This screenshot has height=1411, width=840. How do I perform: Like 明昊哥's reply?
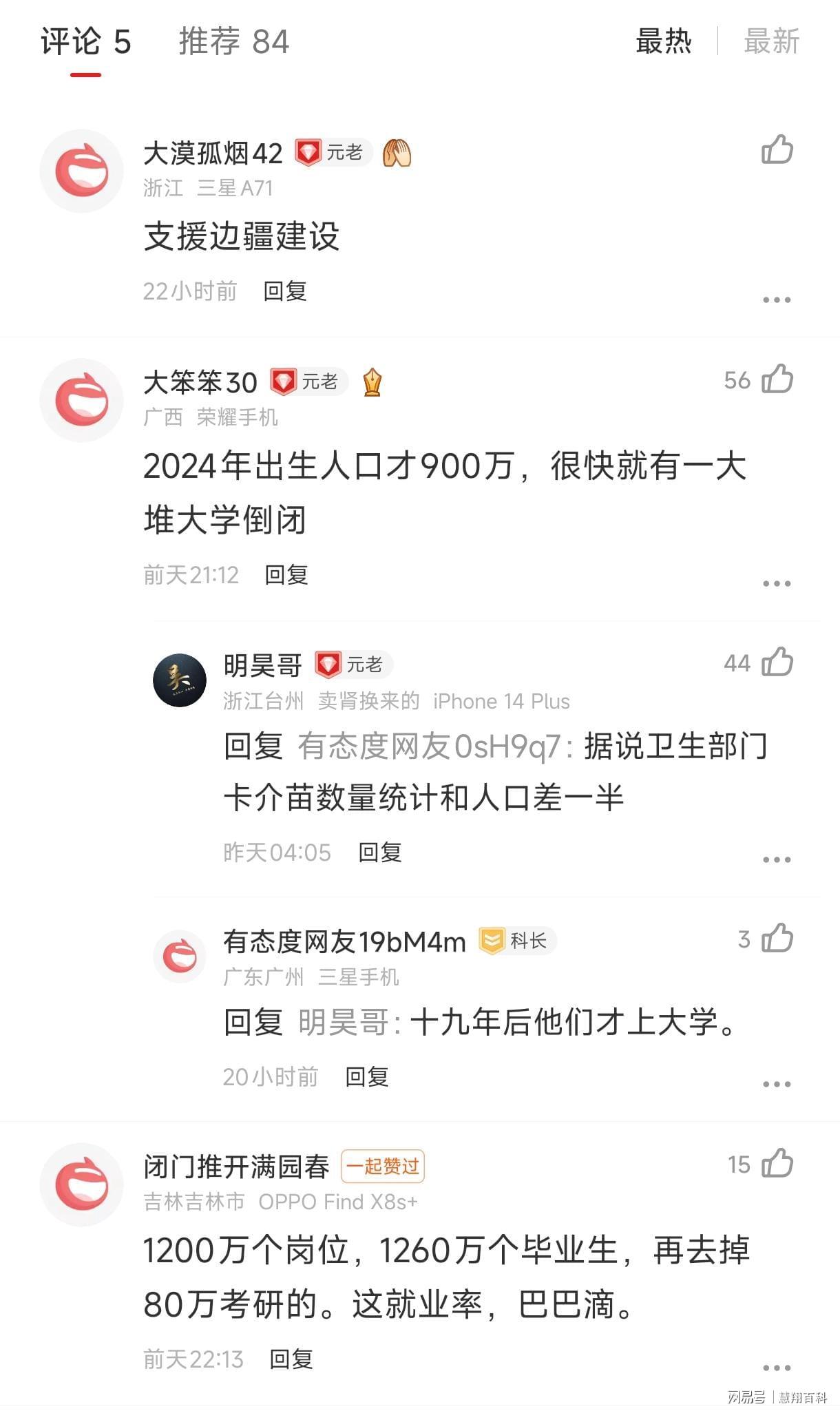(x=777, y=662)
